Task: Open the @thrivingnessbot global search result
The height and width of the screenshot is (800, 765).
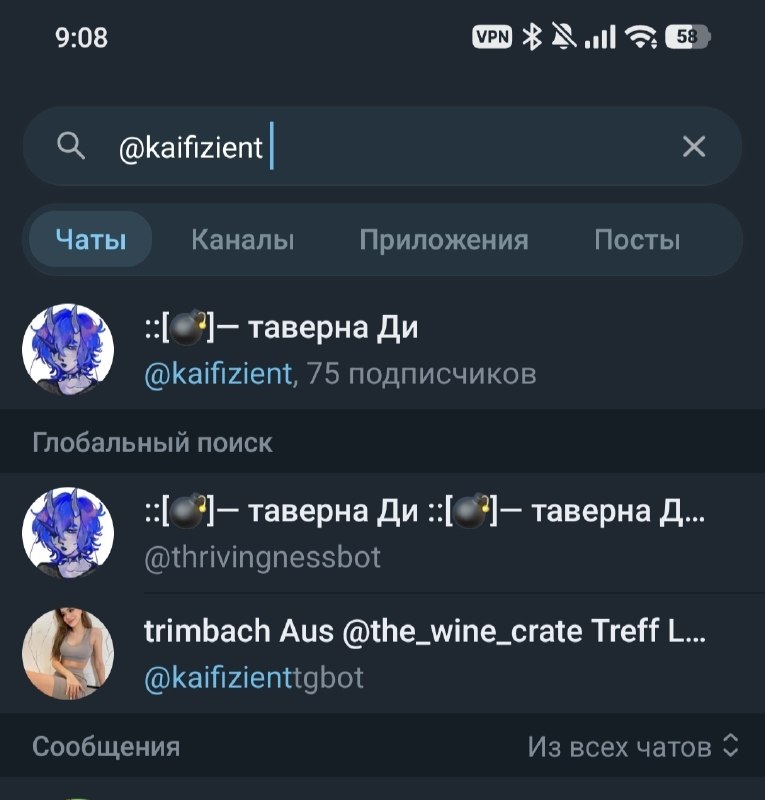Action: 382,533
